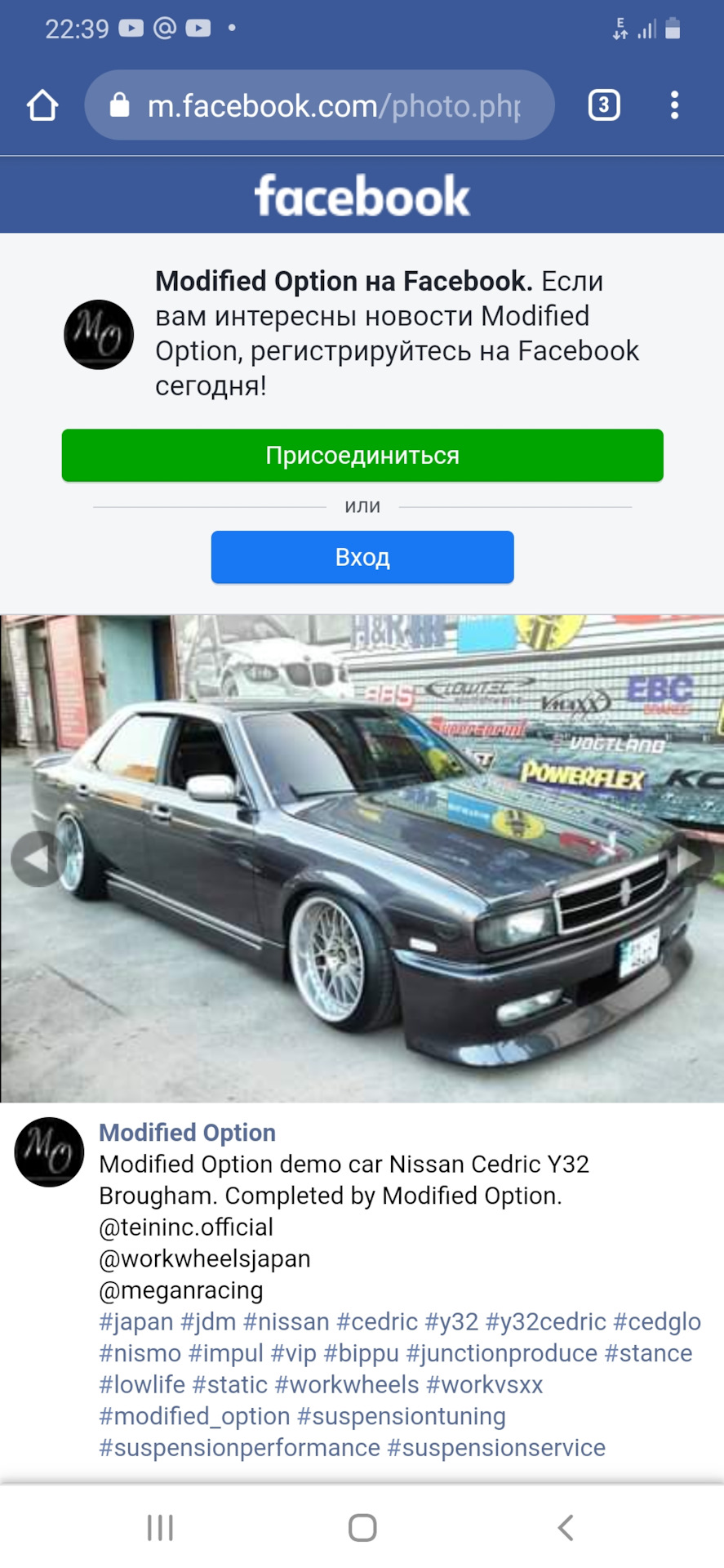This screenshot has height=1568, width=724.
Task: Tap the blue Вход login button
Action: coord(362,557)
